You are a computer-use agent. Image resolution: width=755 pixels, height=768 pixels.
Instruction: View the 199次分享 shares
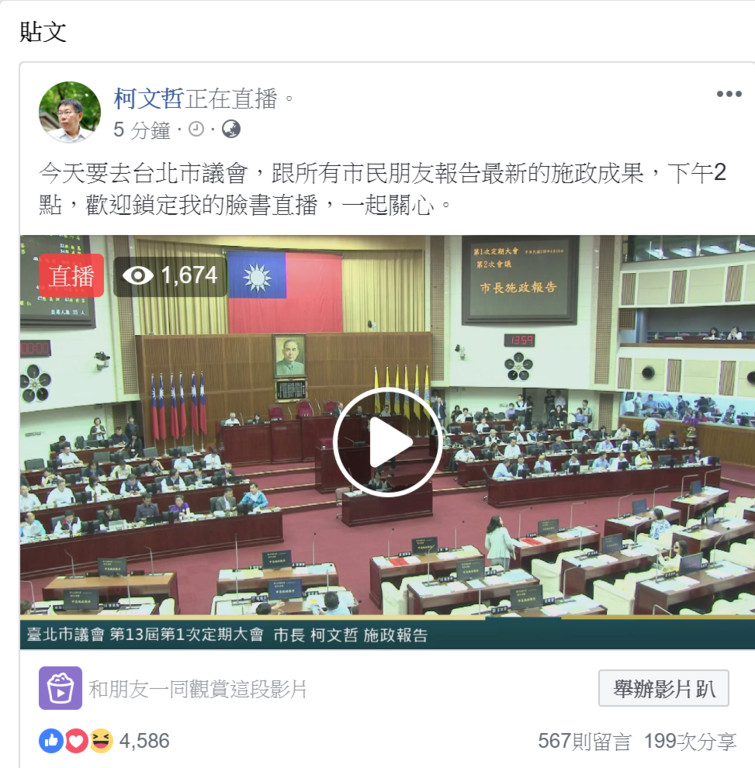(690, 741)
